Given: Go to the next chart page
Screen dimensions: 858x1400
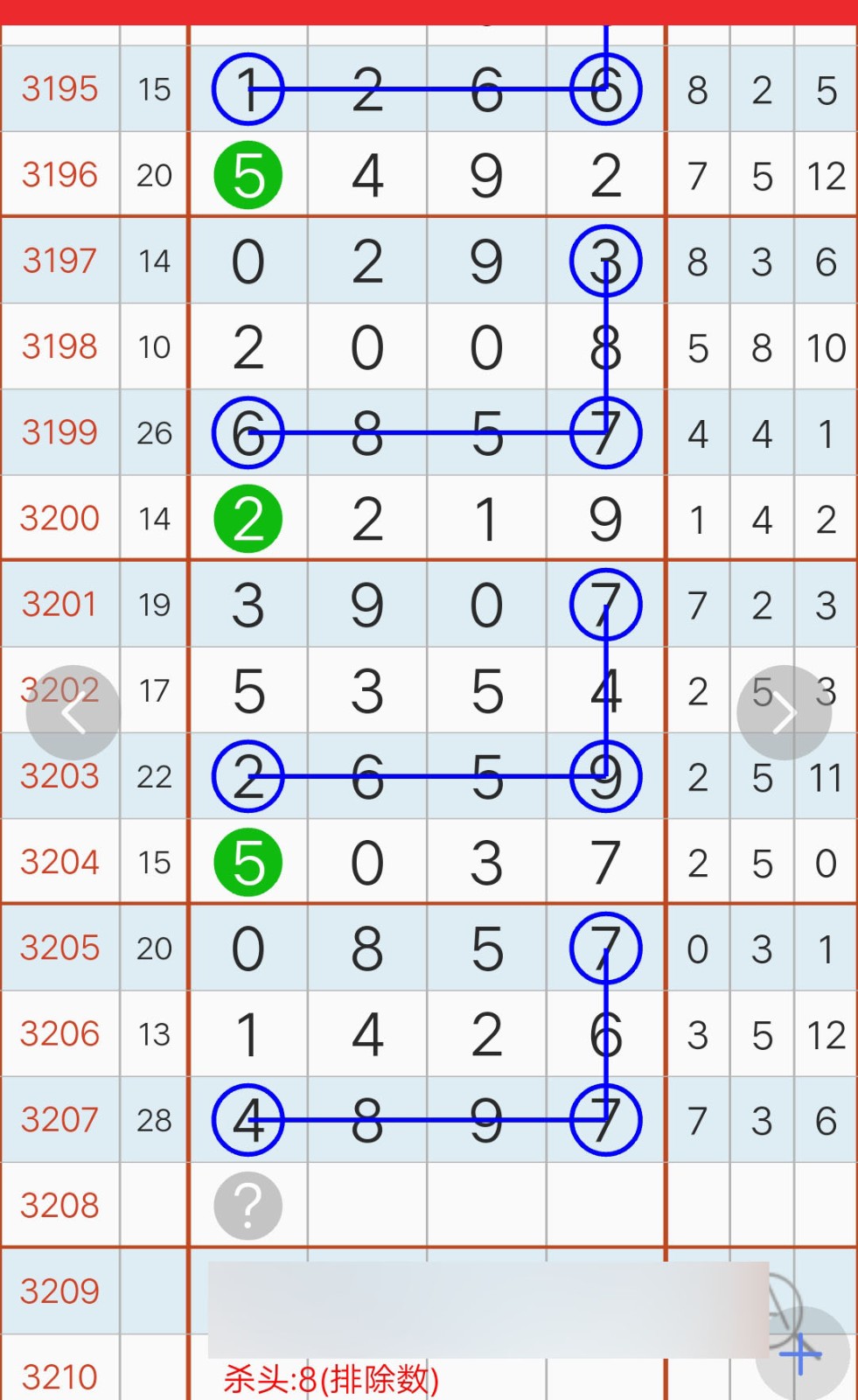Looking at the screenshot, I should 784,713.
